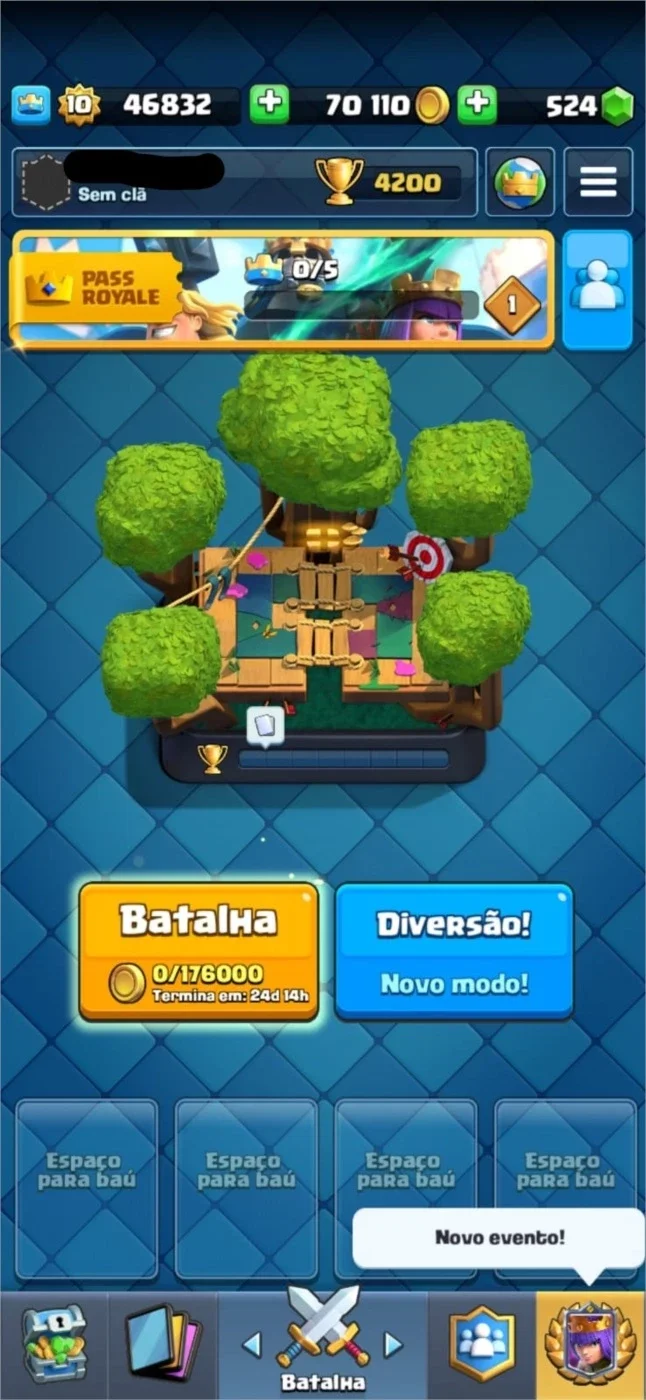Tap the right arrow beside Batalha tab

tap(393, 1344)
